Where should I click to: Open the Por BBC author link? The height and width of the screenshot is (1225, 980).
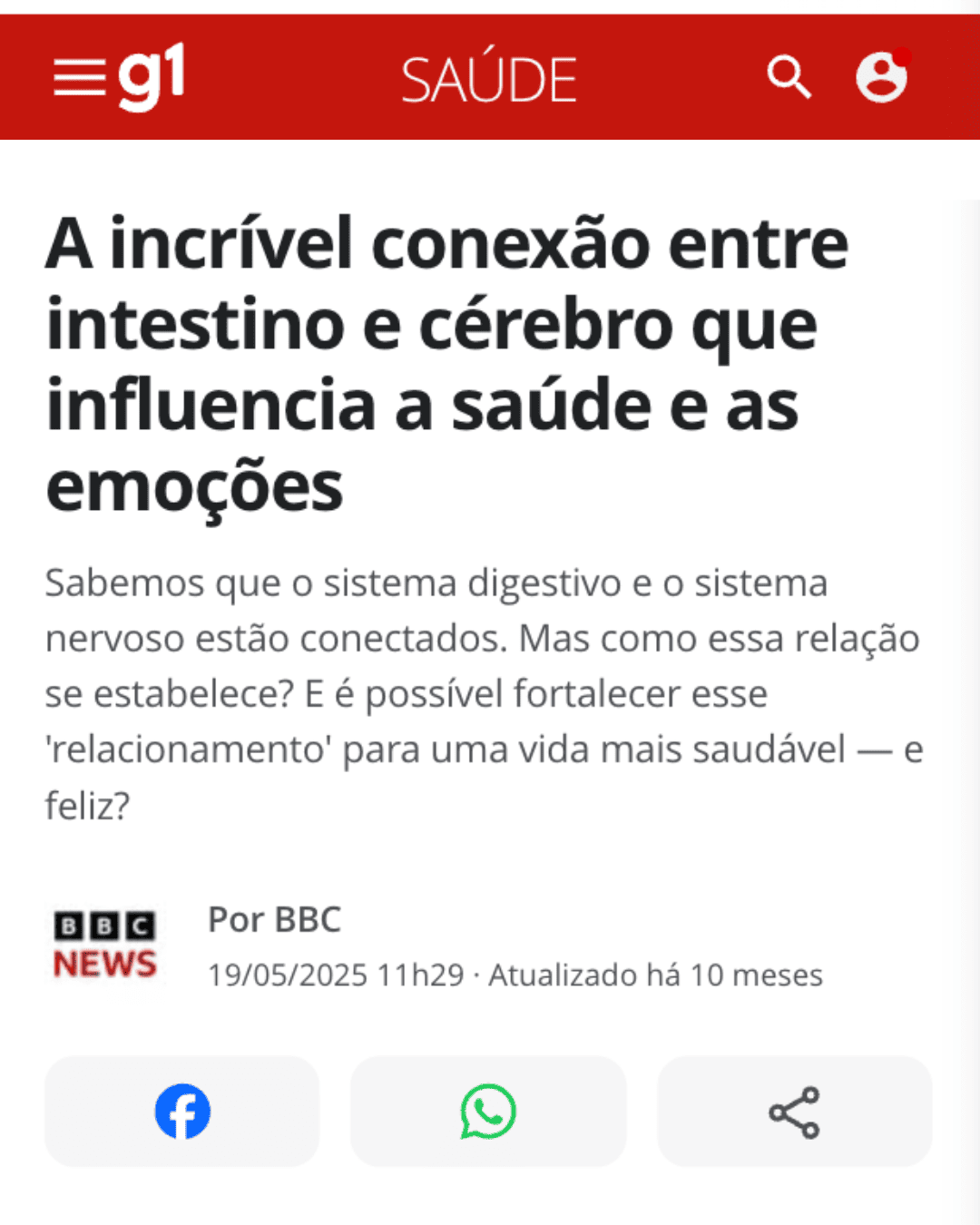click(272, 919)
